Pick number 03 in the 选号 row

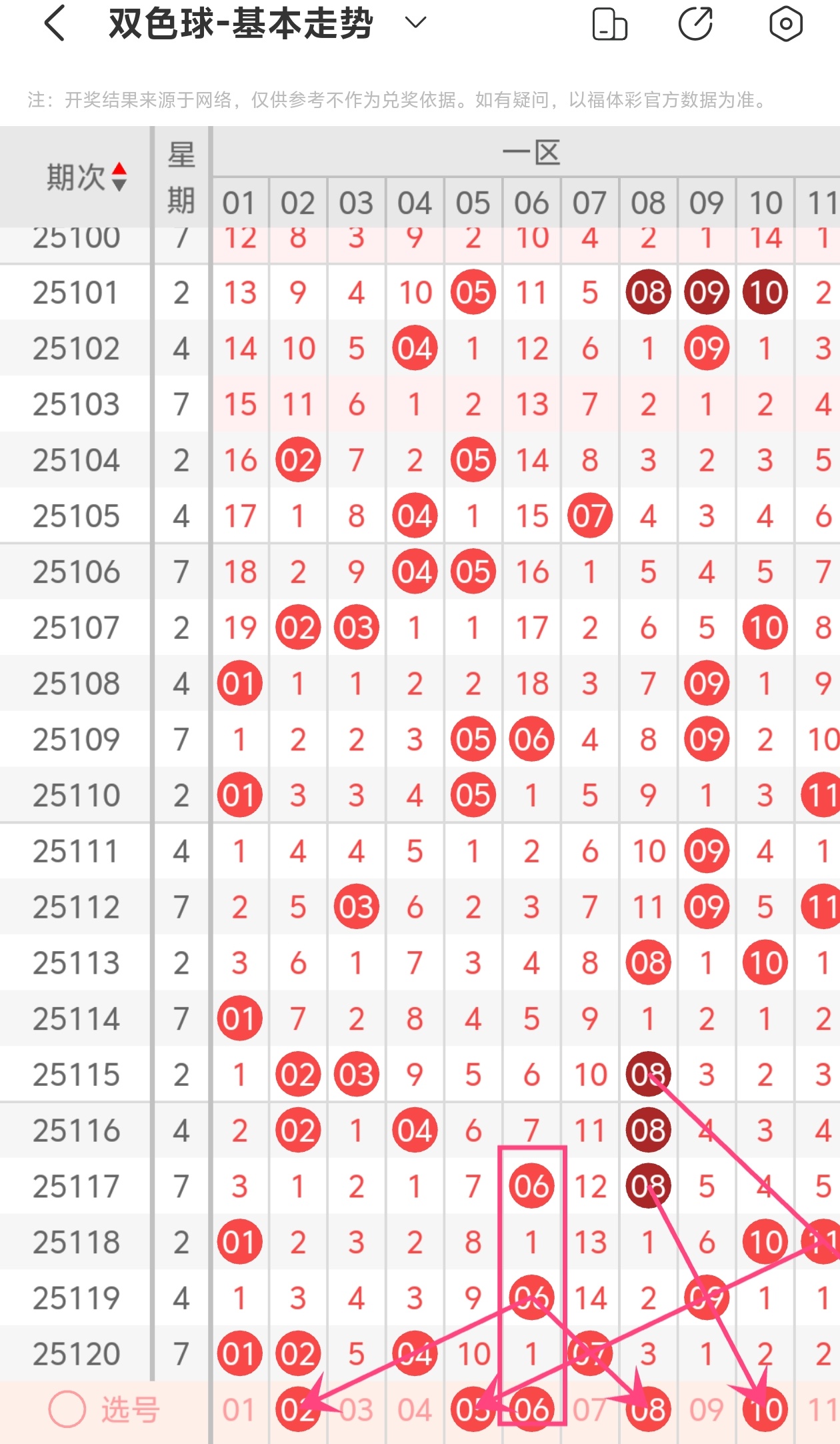356,1410
